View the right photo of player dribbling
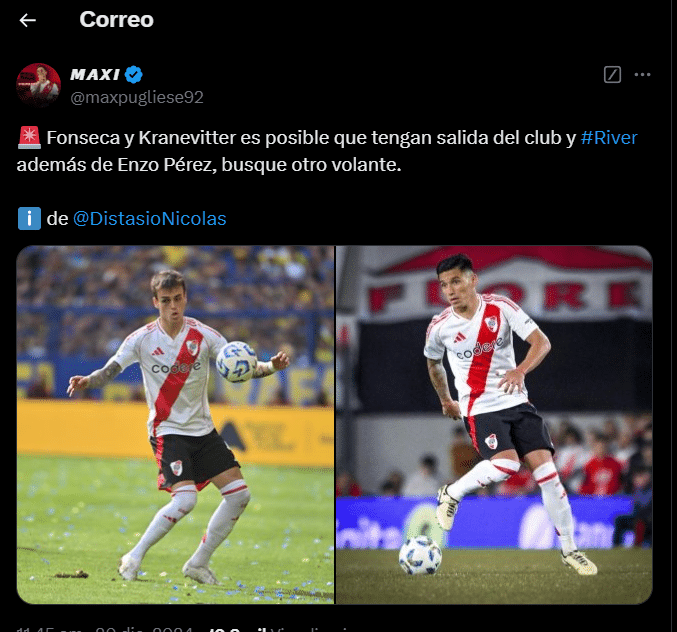Viewport: 677px width, 632px height. point(494,424)
